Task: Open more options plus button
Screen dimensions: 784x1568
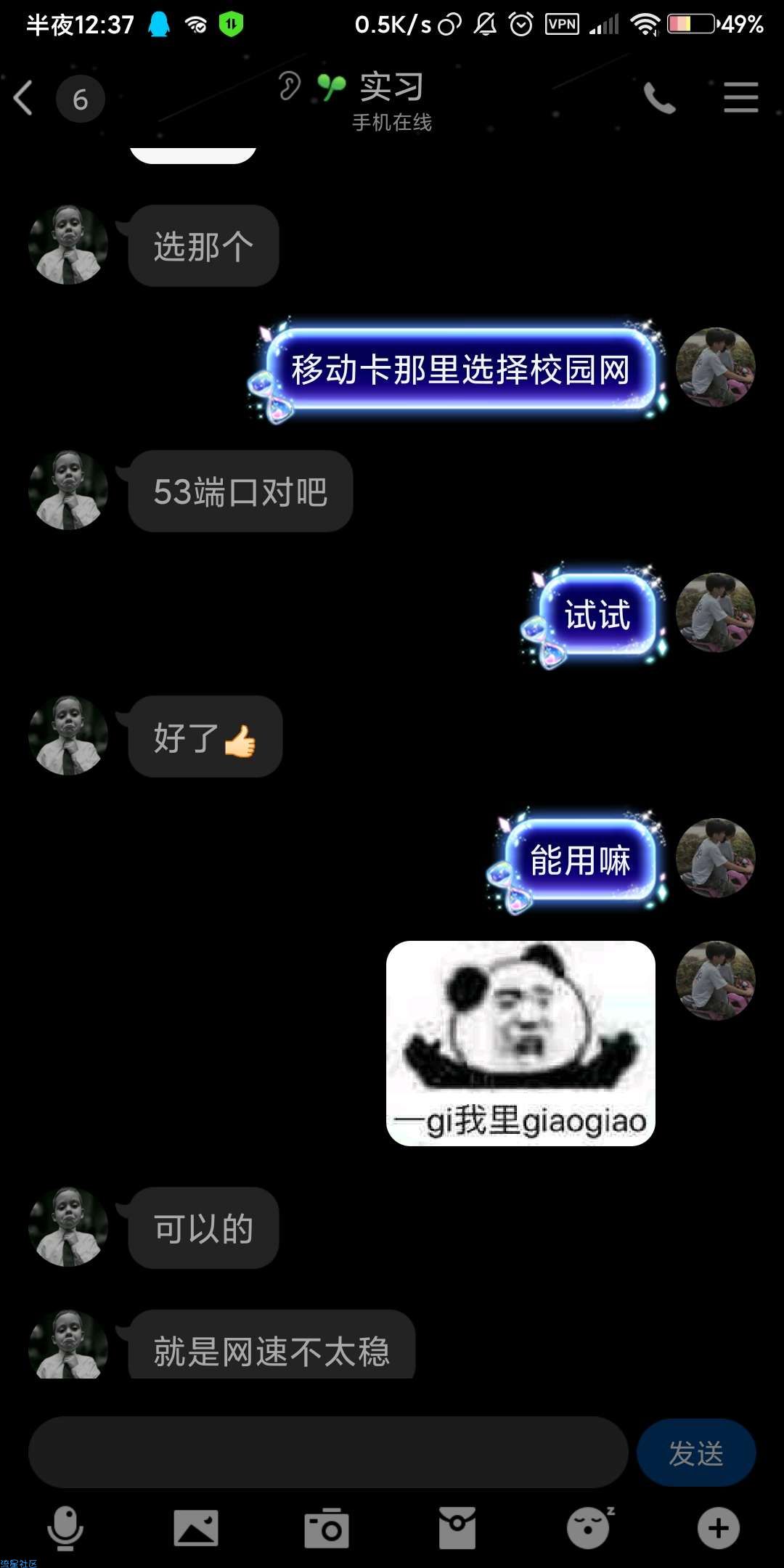Action: coord(718,1527)
